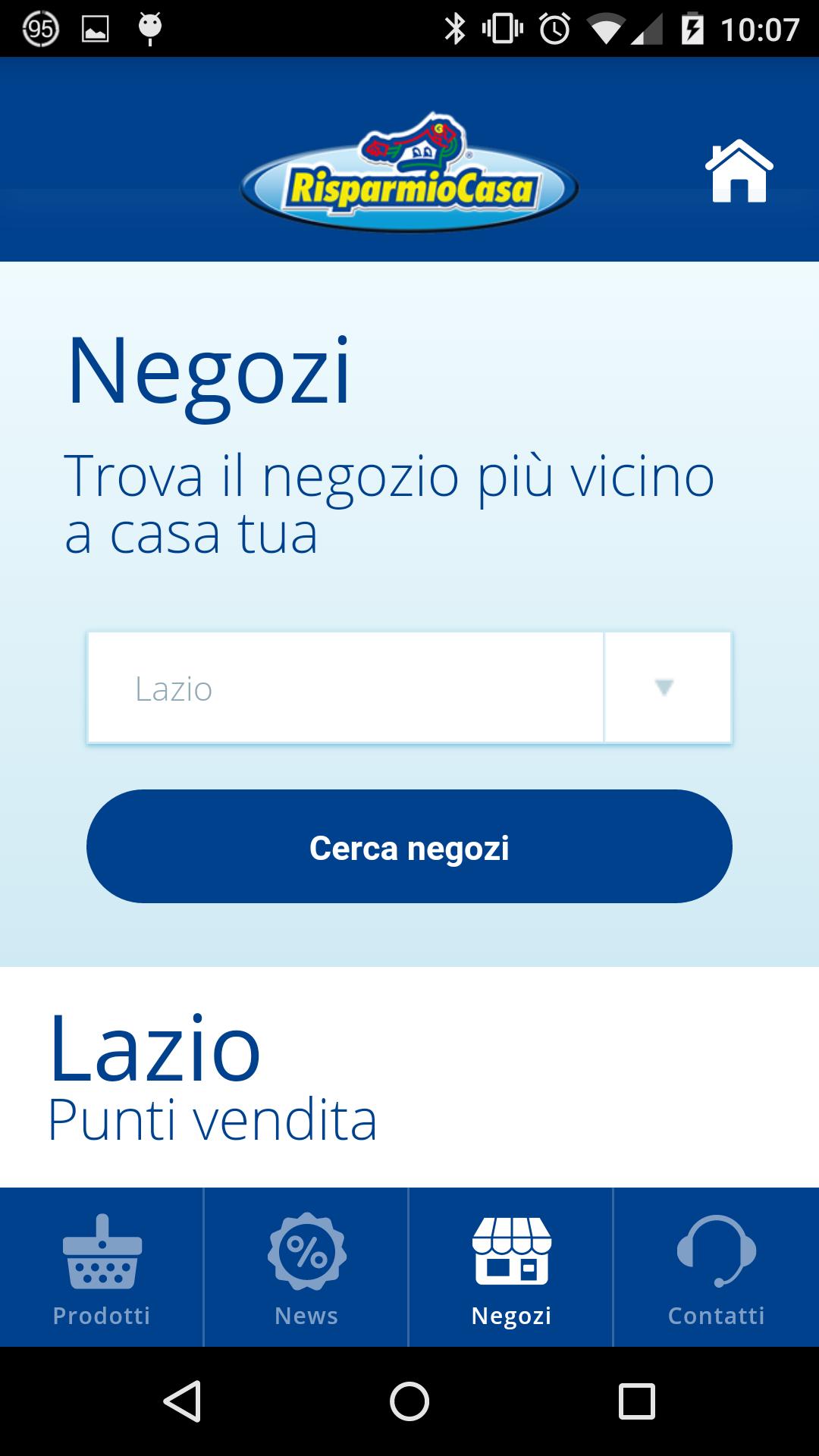This screenshot has height=1456, width=819.
Task: Select the Lazio text field
Action: pos(345,688)
